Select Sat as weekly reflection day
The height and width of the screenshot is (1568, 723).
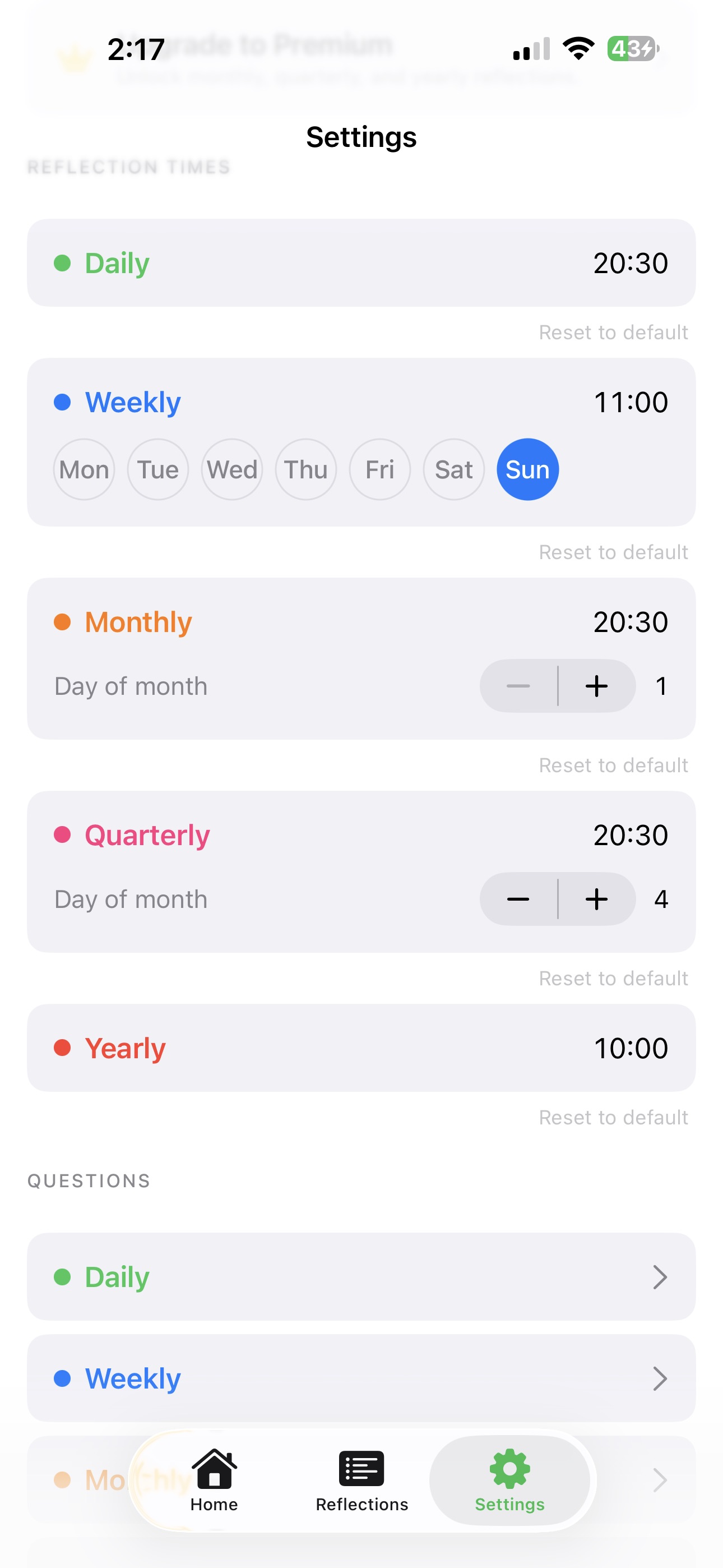(x=453, y=470)
